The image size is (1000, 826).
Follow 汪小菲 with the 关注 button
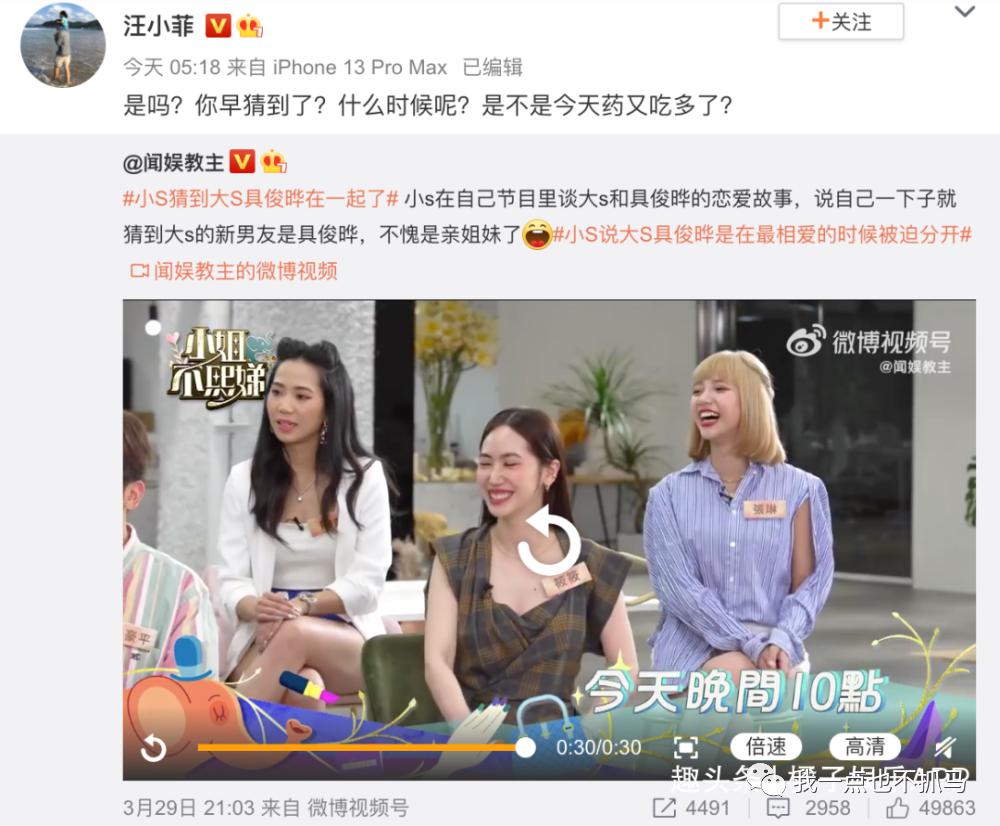click(x=841, y=22)
